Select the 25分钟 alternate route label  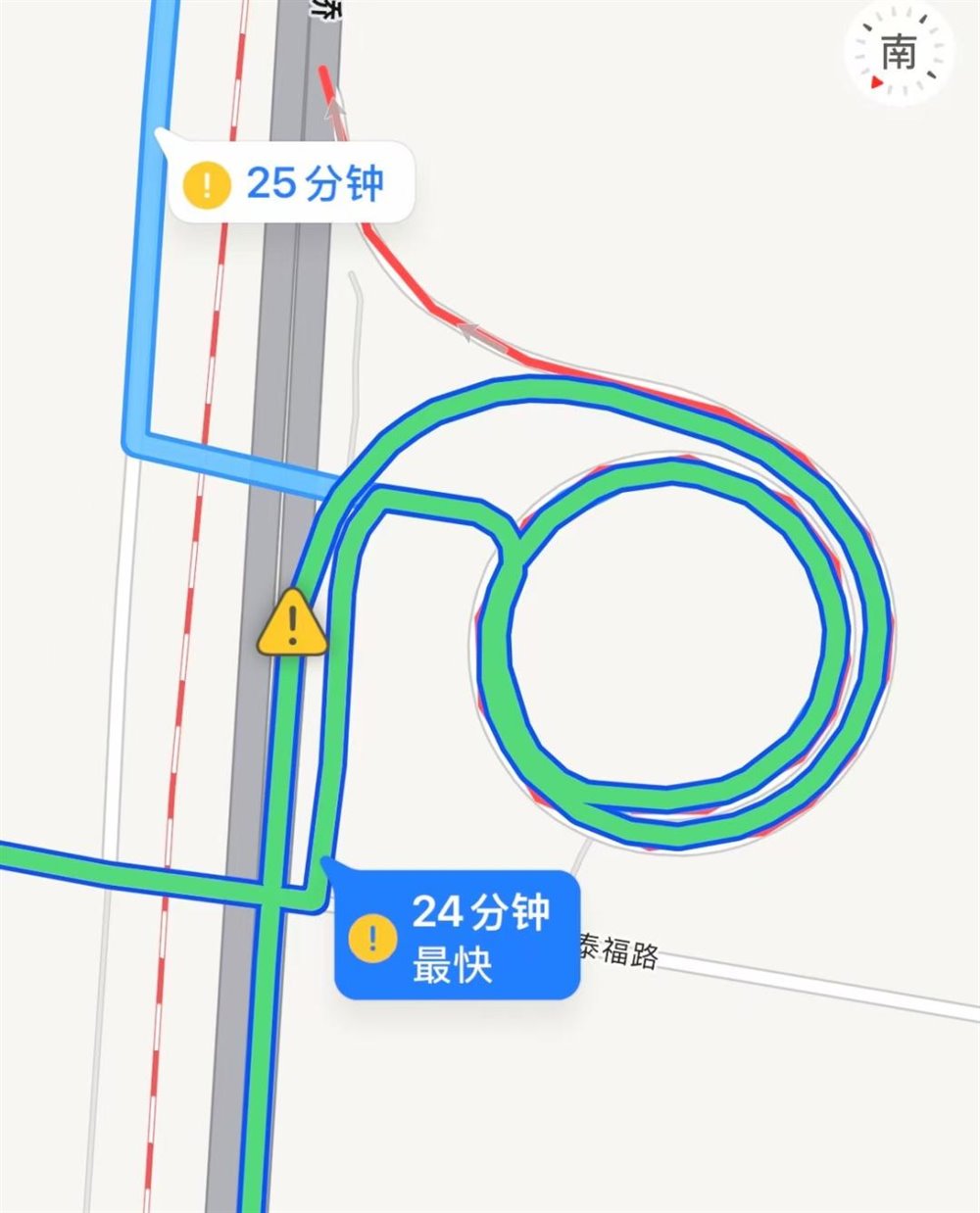pos(290,183)
